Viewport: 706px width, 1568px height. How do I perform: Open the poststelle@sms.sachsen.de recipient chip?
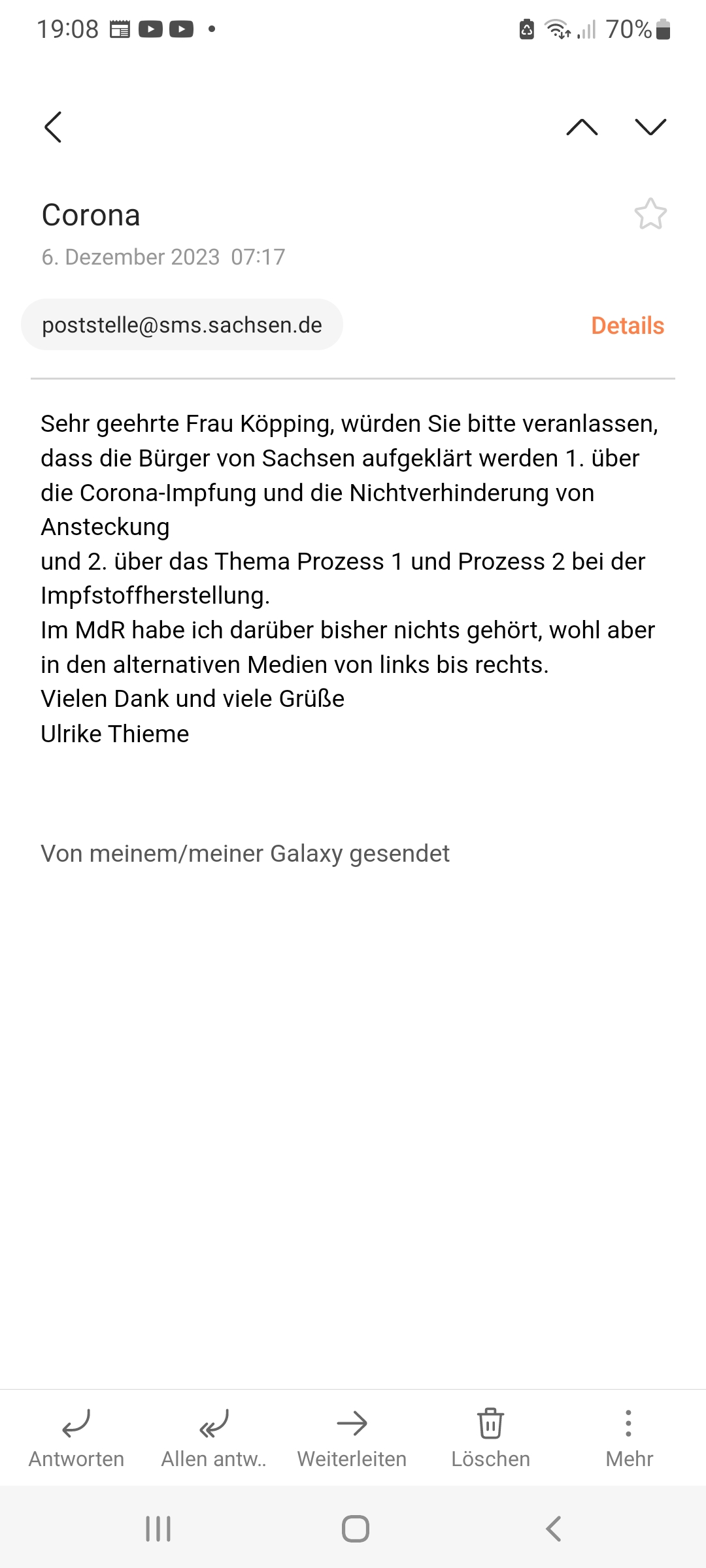pyautogui.click(x=182, y=325)
